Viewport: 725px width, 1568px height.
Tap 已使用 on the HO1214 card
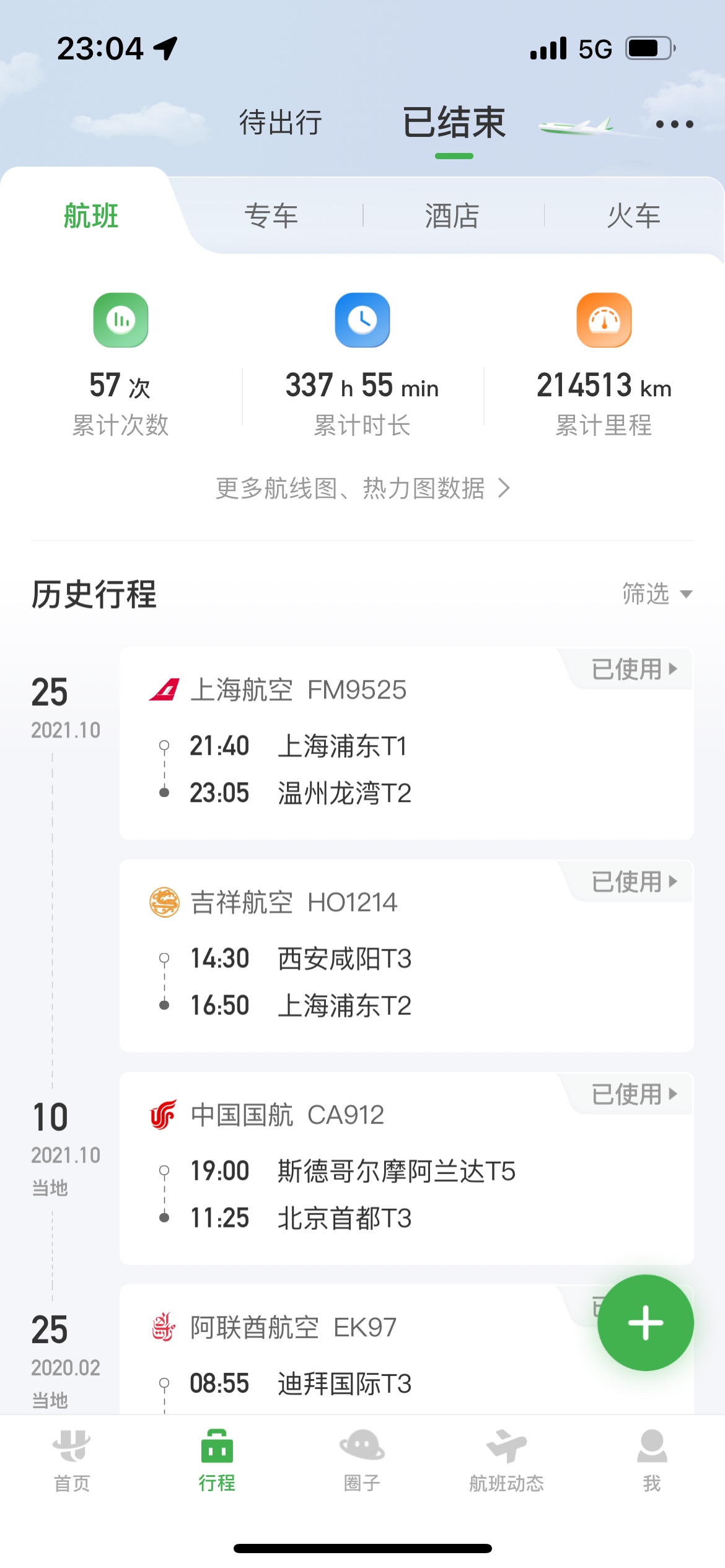click(x=634, y=881)
